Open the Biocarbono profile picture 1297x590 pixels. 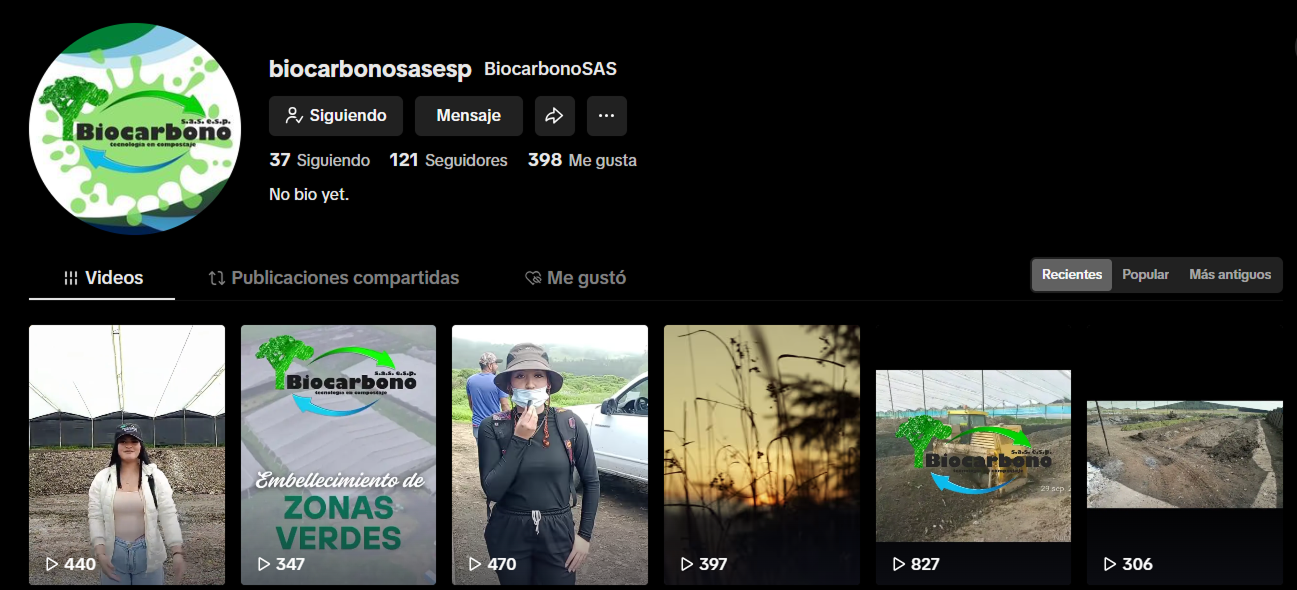135,129
